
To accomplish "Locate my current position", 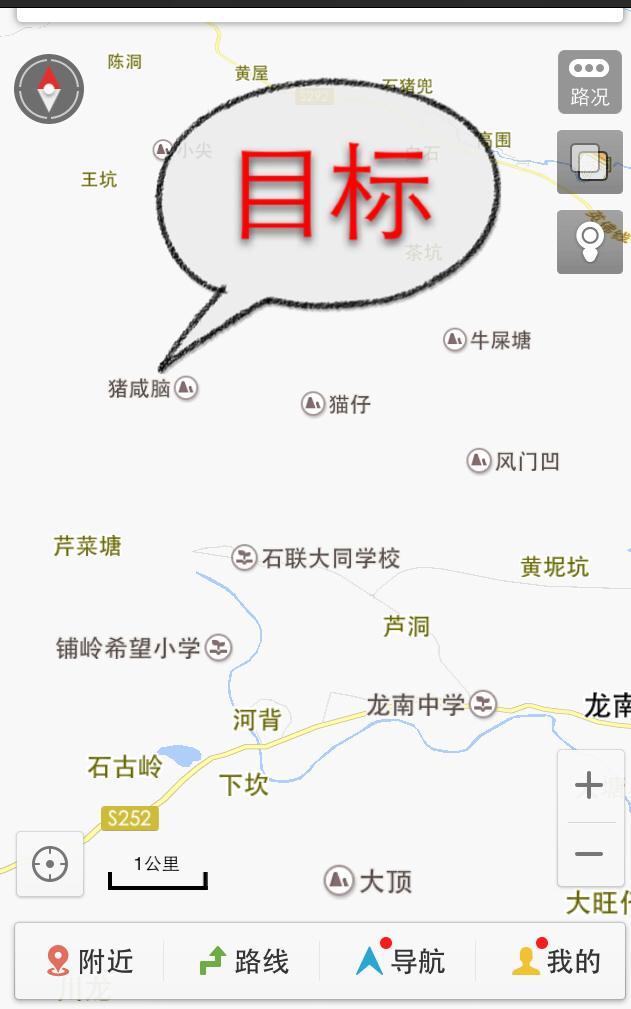I will click(x=50, y=863).
